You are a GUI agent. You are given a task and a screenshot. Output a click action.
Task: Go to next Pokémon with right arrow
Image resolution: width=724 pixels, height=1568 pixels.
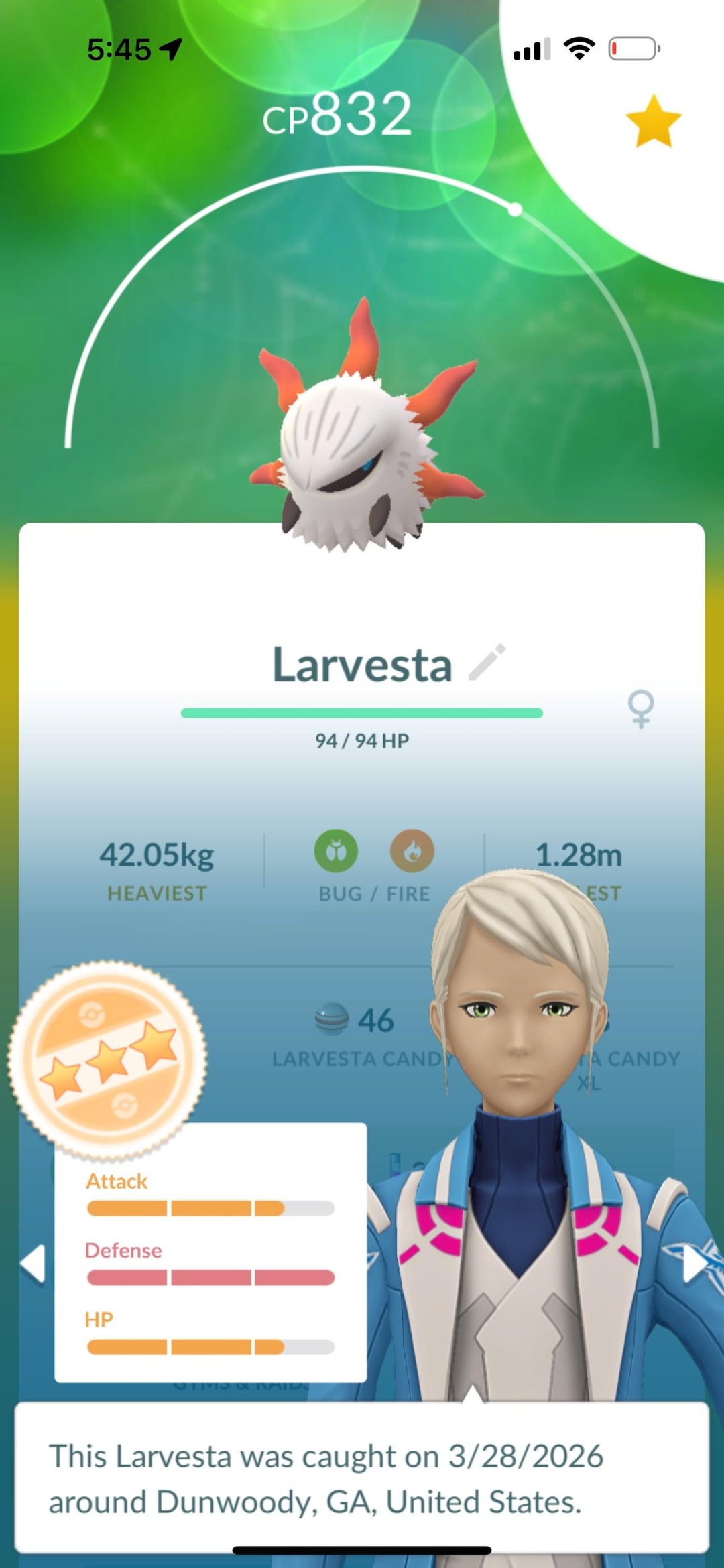click(x=694, y=1264)
